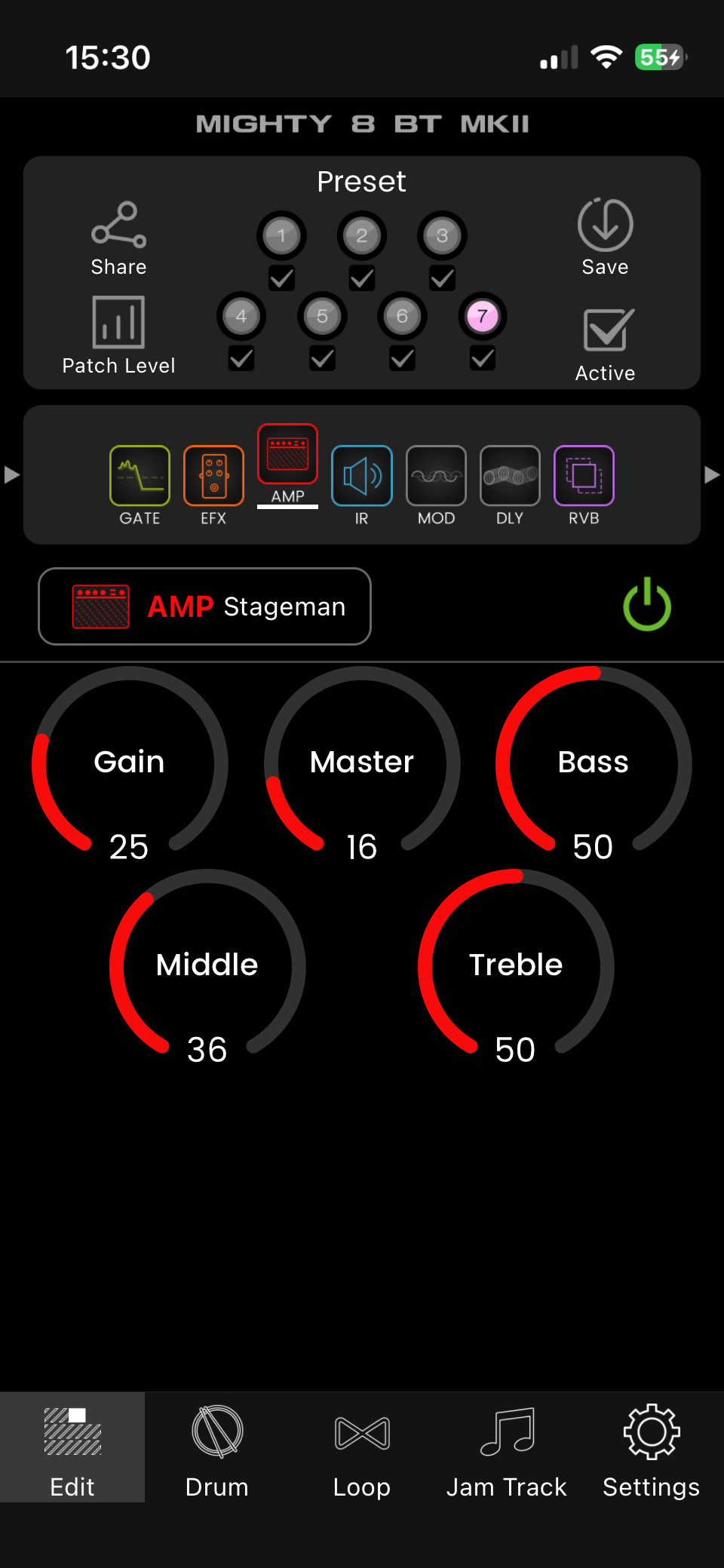Uncheck the box under preset 7
Screen dimensions: 724x1568
[483, 358]
